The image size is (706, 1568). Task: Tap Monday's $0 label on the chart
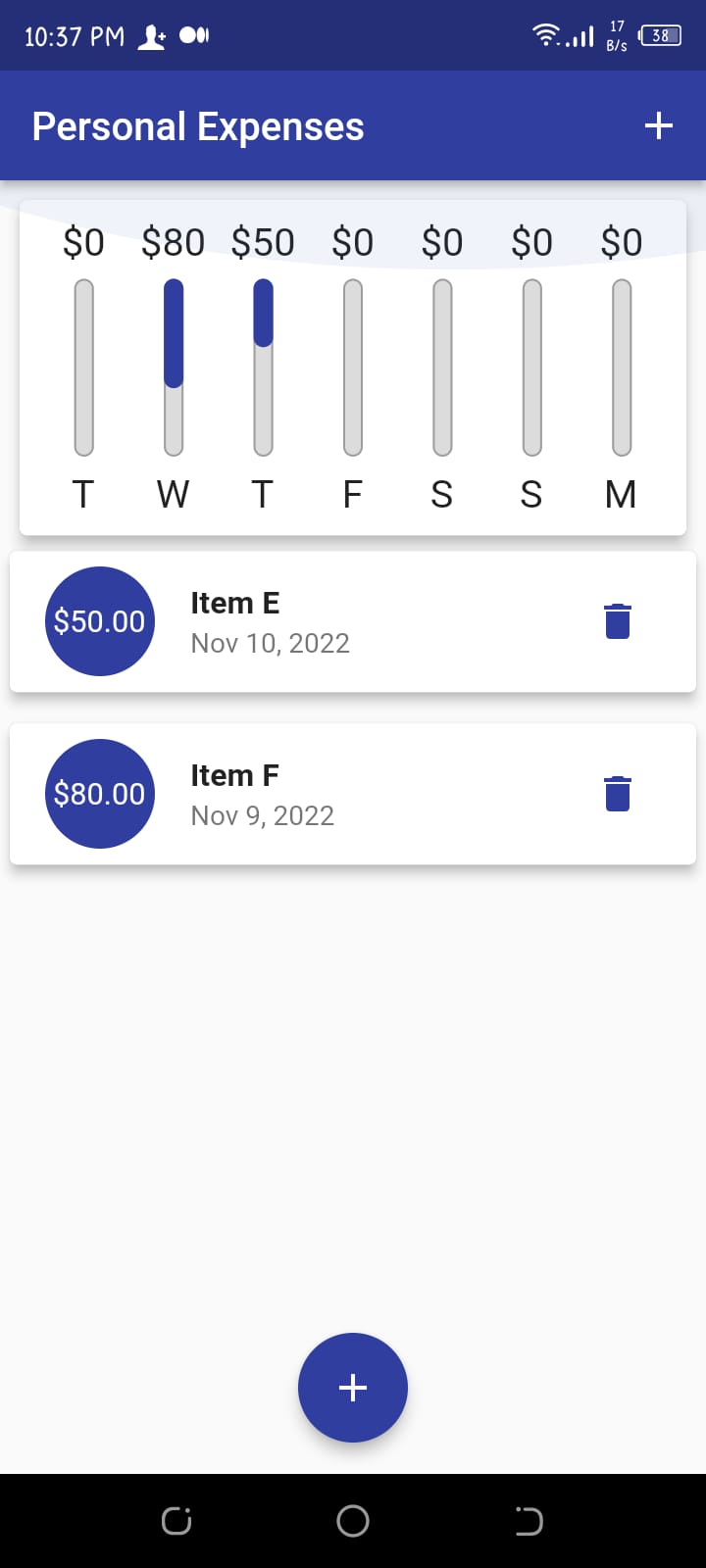coord(622,241)
